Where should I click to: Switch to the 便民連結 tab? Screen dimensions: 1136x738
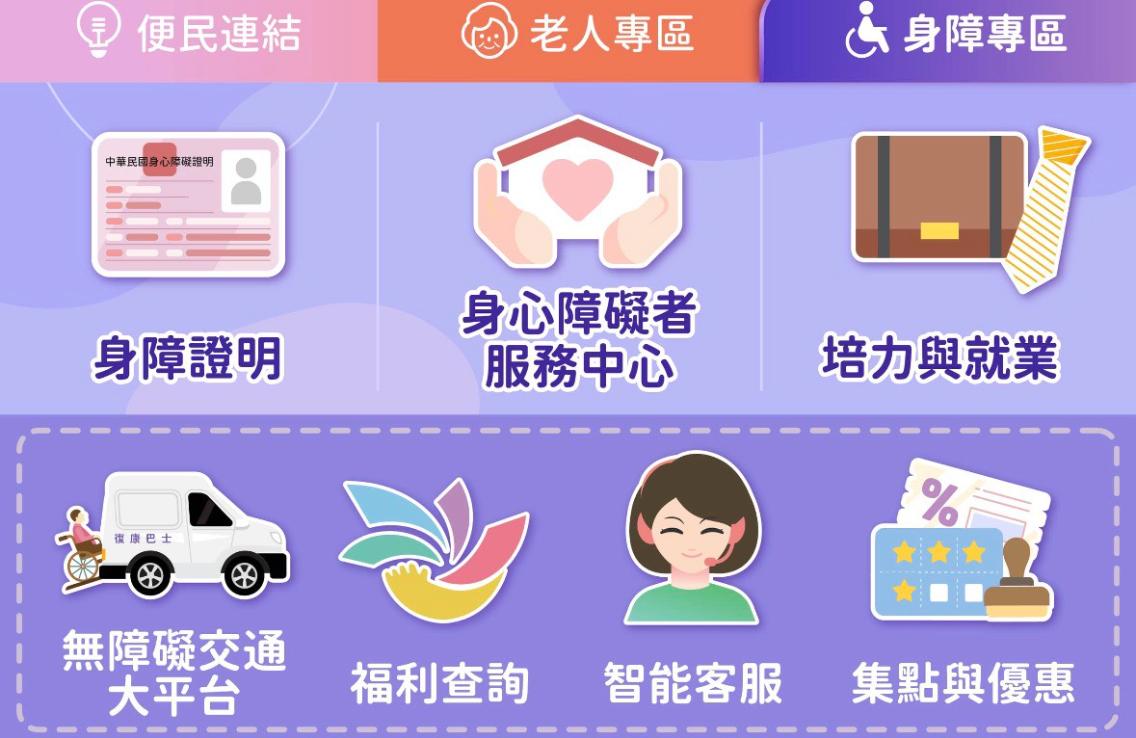pos(188,36)
